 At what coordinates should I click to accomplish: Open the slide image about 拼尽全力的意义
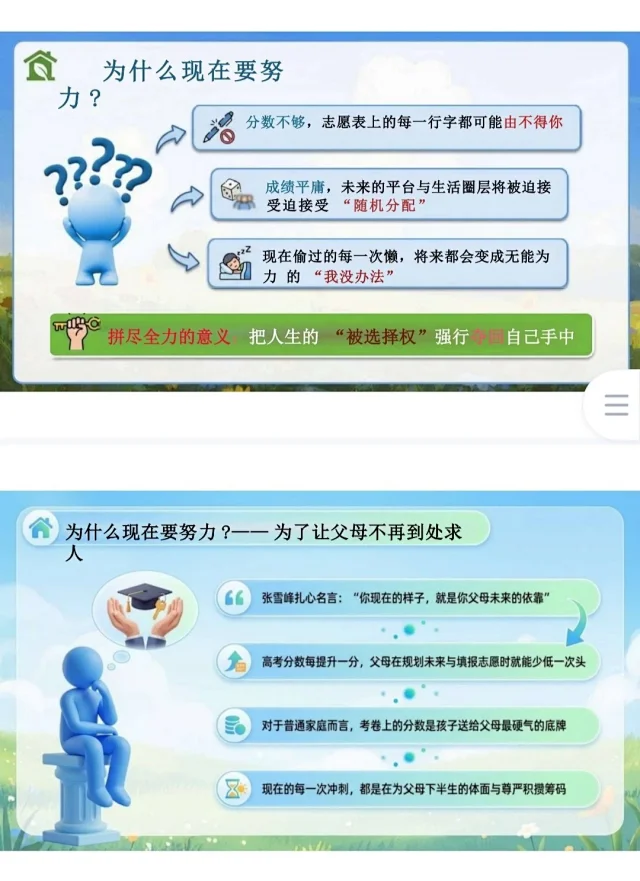(318, 210)
